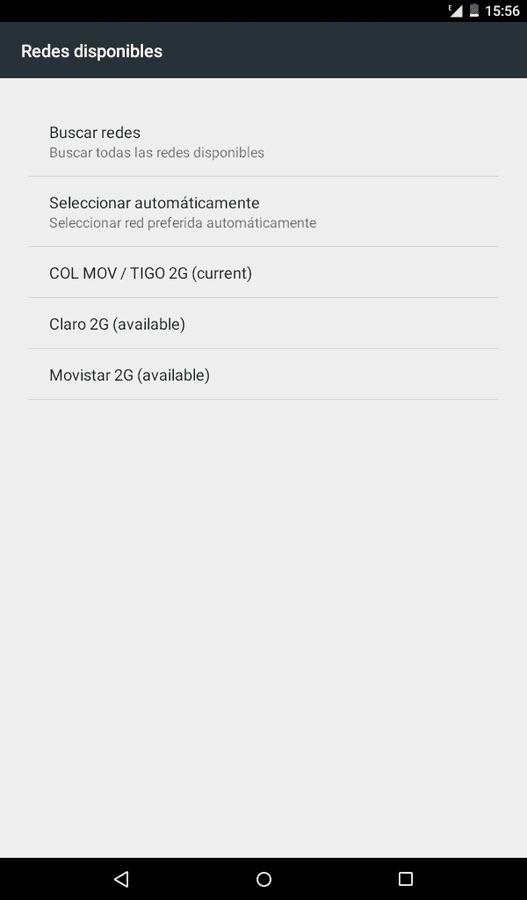This screenshot has height=900, width=527.
Task: Choose Seleccionar automáticamente option
Action: tap(264, 212)
